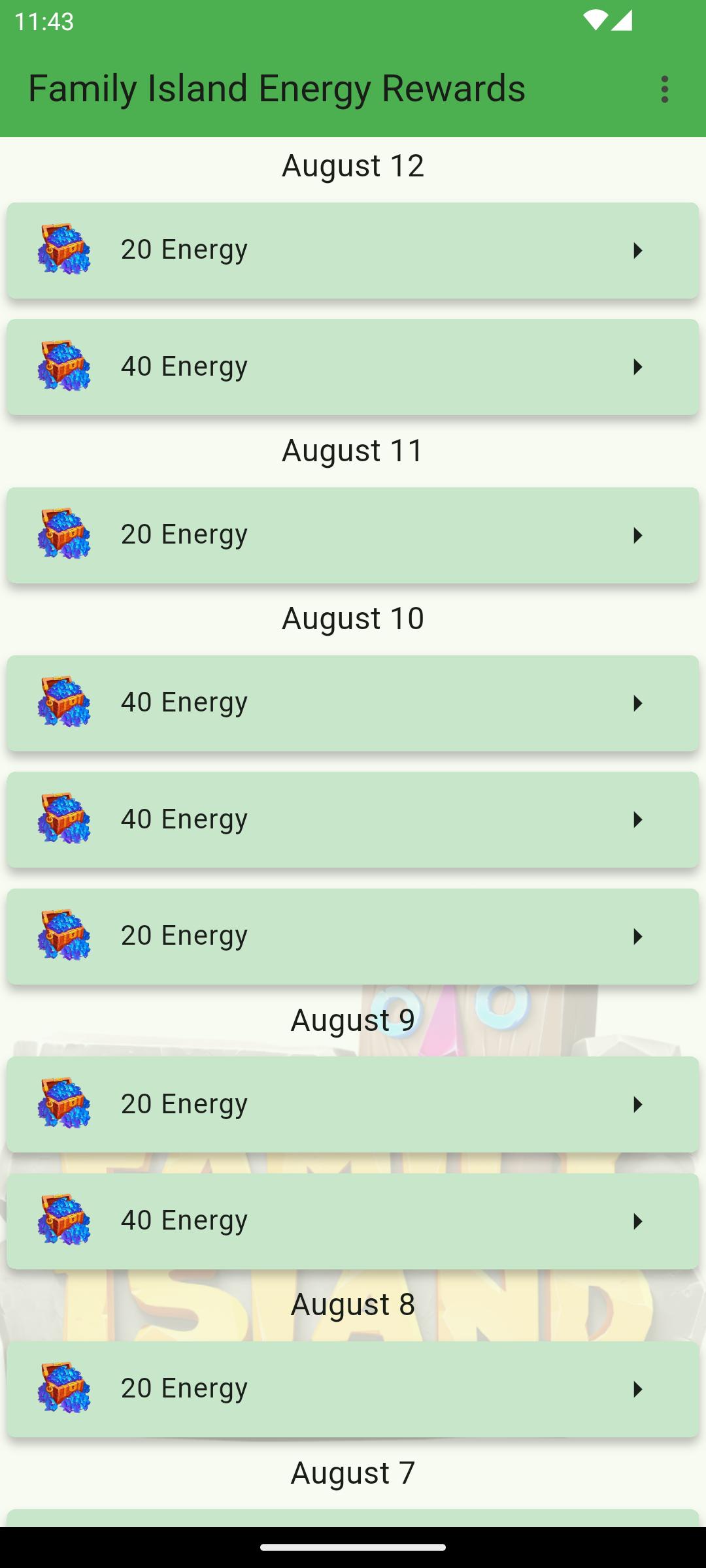
Task: Open the 20 Energy reward for August 11
Action: click(353, 535)
